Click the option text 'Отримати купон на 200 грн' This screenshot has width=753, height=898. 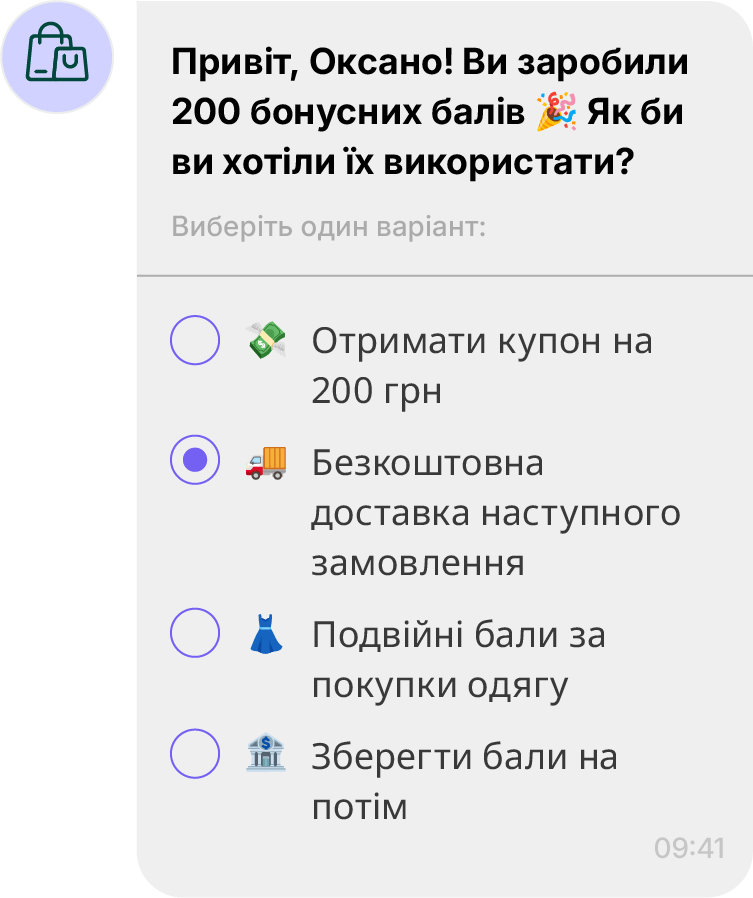click(483, 365)
